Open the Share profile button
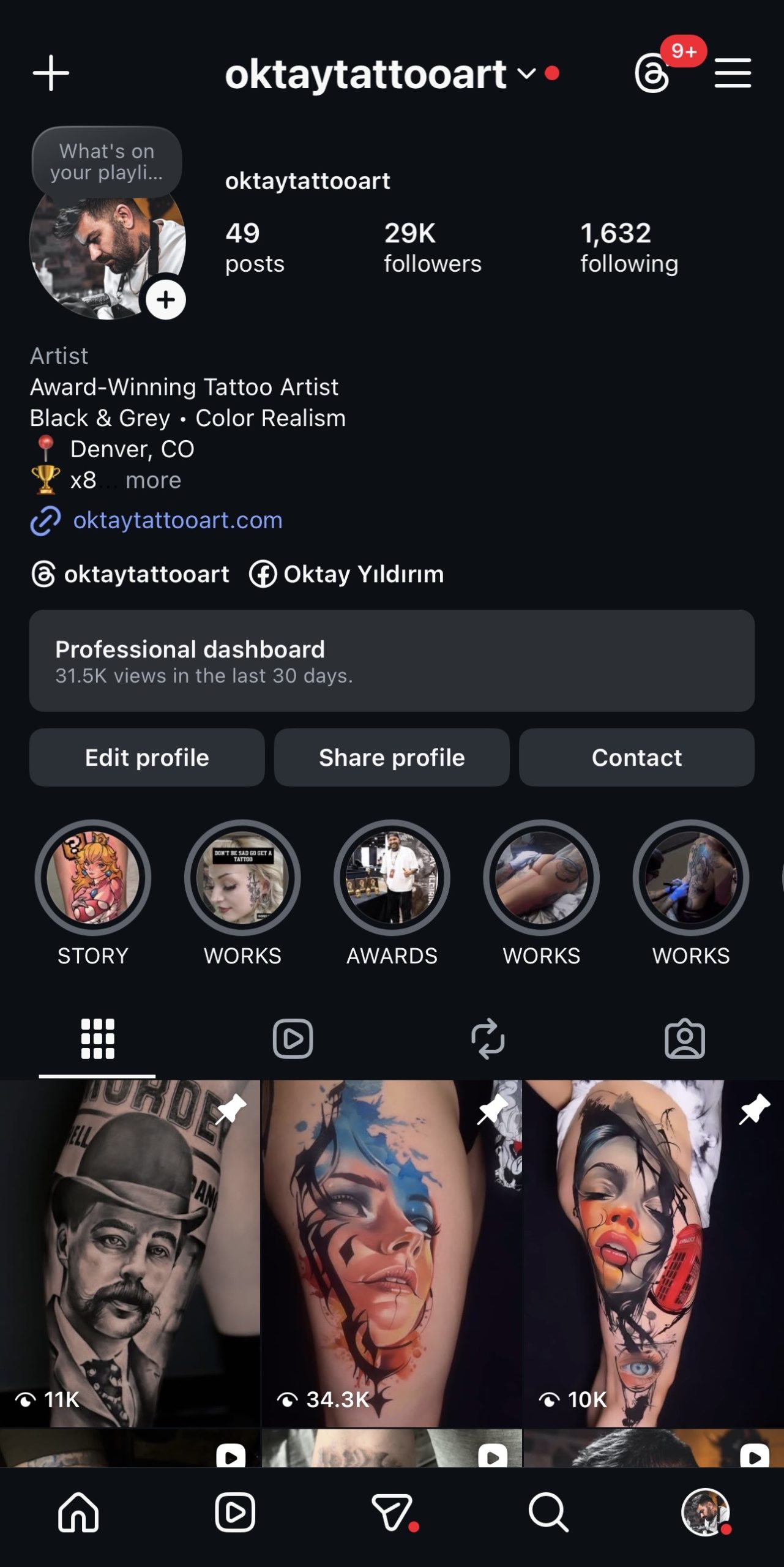 pyautogui.click(x=391, y=757)
